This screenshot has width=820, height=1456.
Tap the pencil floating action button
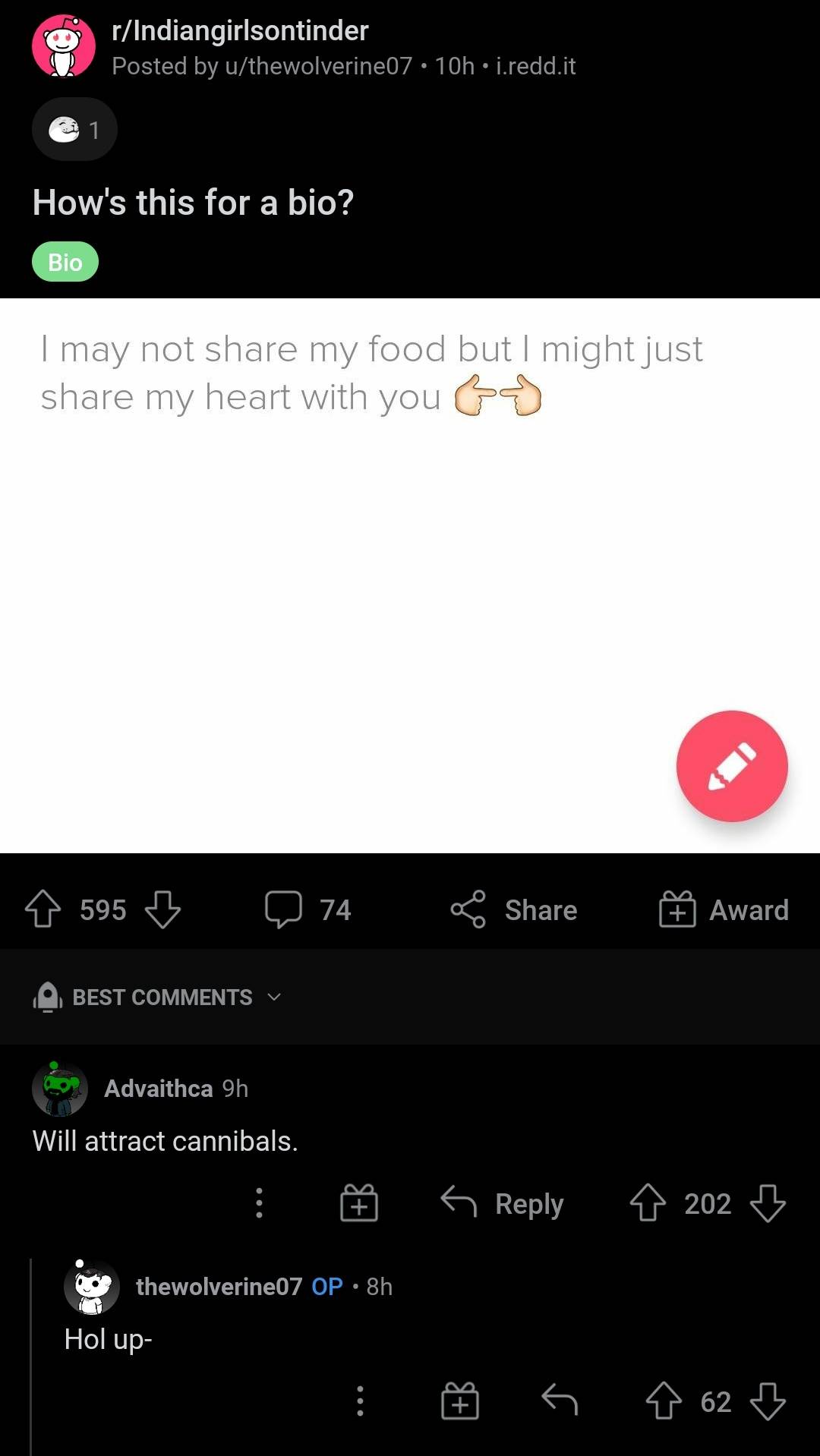click(731, 766)
